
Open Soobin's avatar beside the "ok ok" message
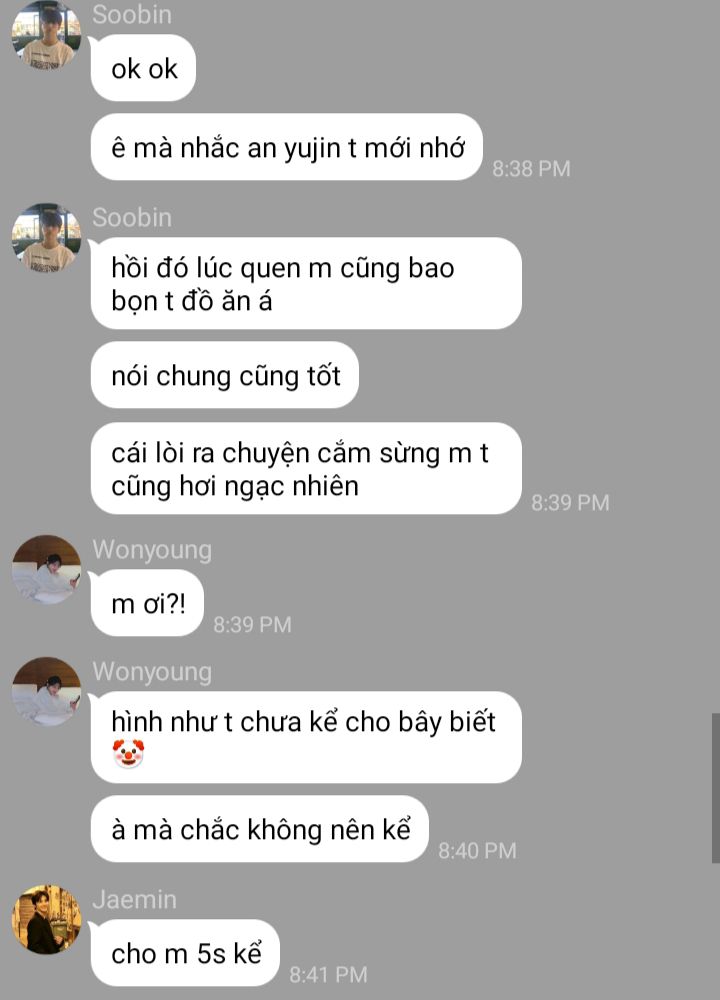point(46,35)
